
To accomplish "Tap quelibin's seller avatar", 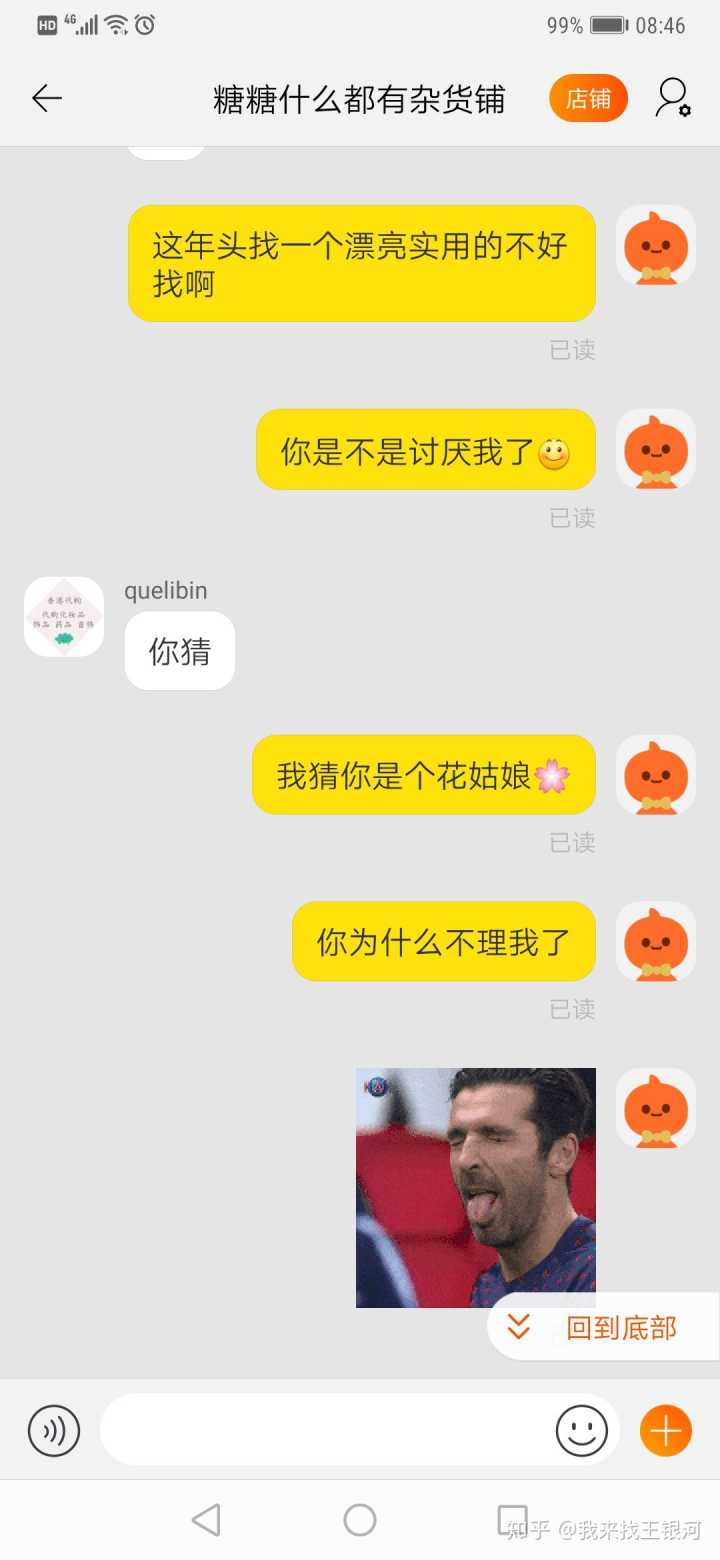I will 64,616.
